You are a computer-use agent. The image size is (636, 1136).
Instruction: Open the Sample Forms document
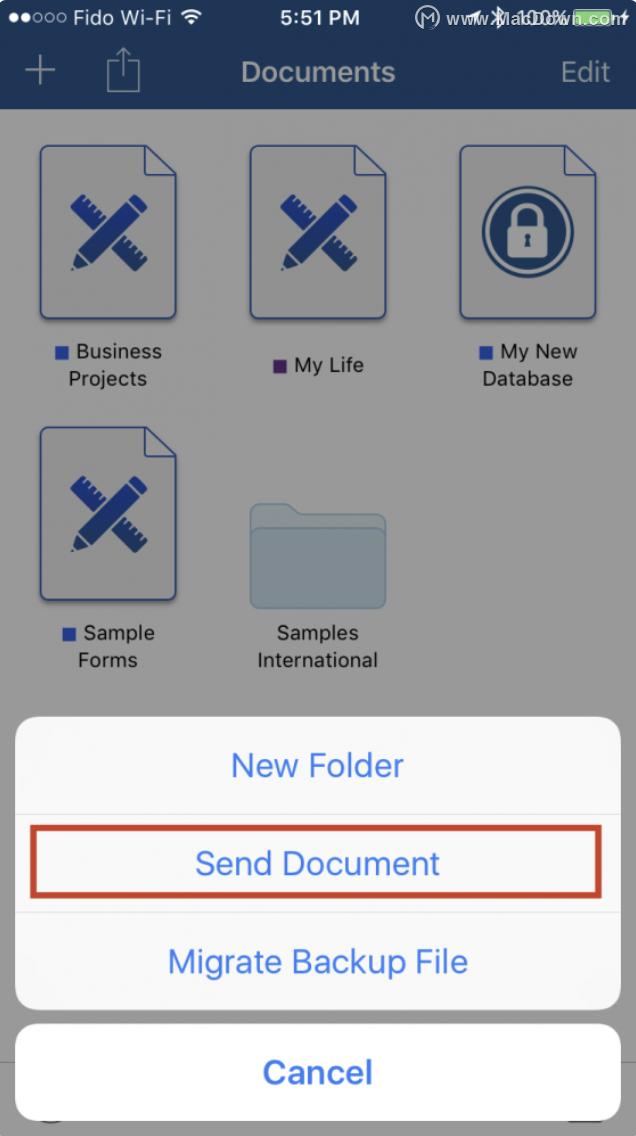[x=108, y=514]
